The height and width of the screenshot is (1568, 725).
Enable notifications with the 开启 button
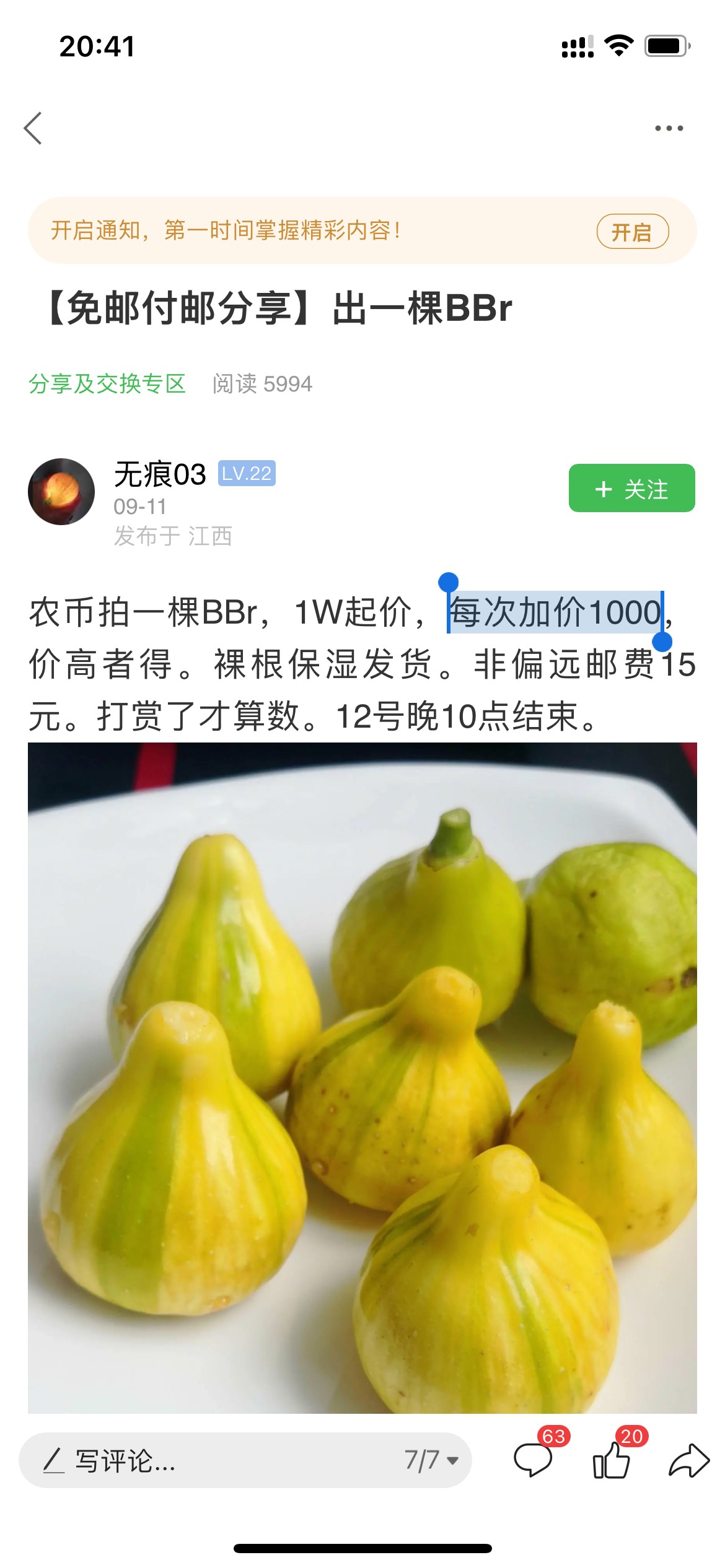(632, 232)
